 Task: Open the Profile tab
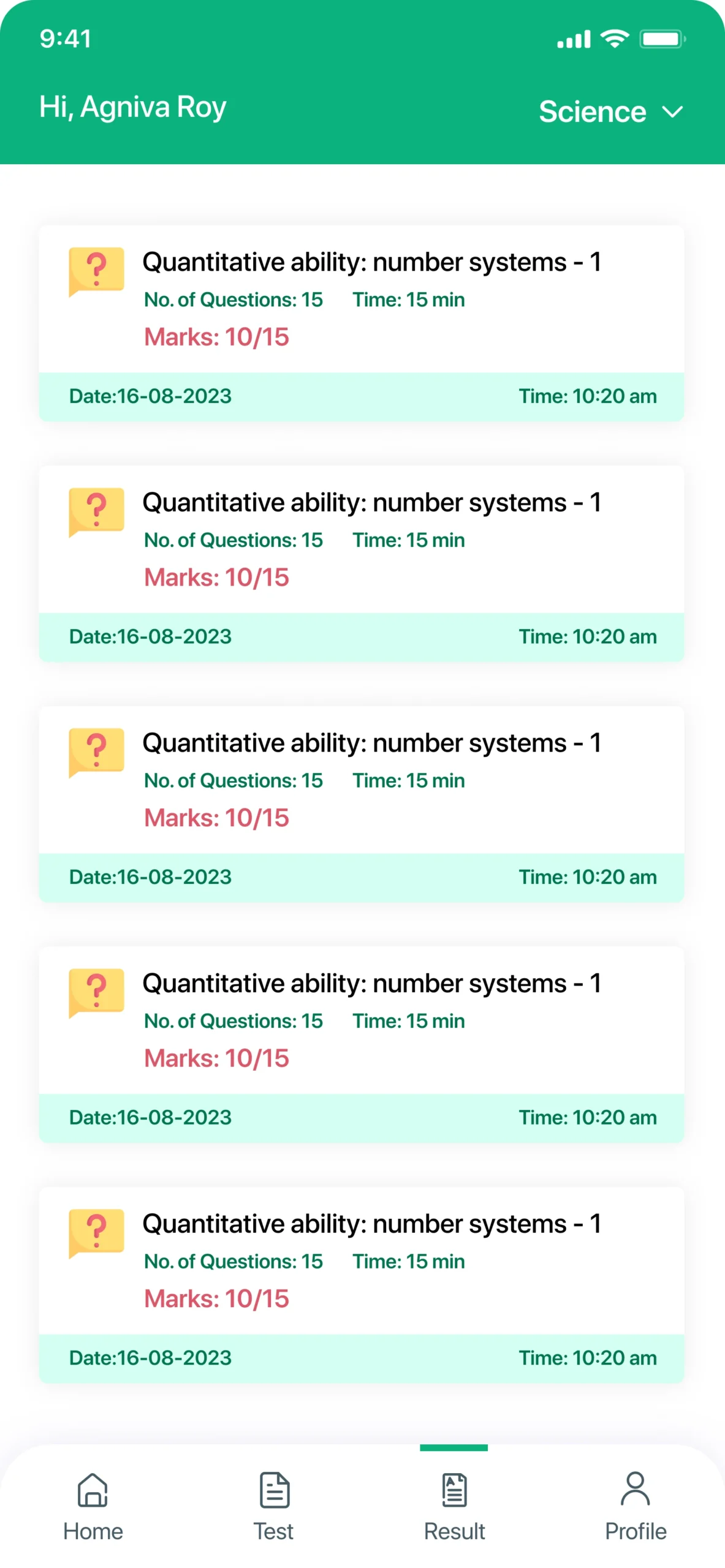tap(635, 1504)
